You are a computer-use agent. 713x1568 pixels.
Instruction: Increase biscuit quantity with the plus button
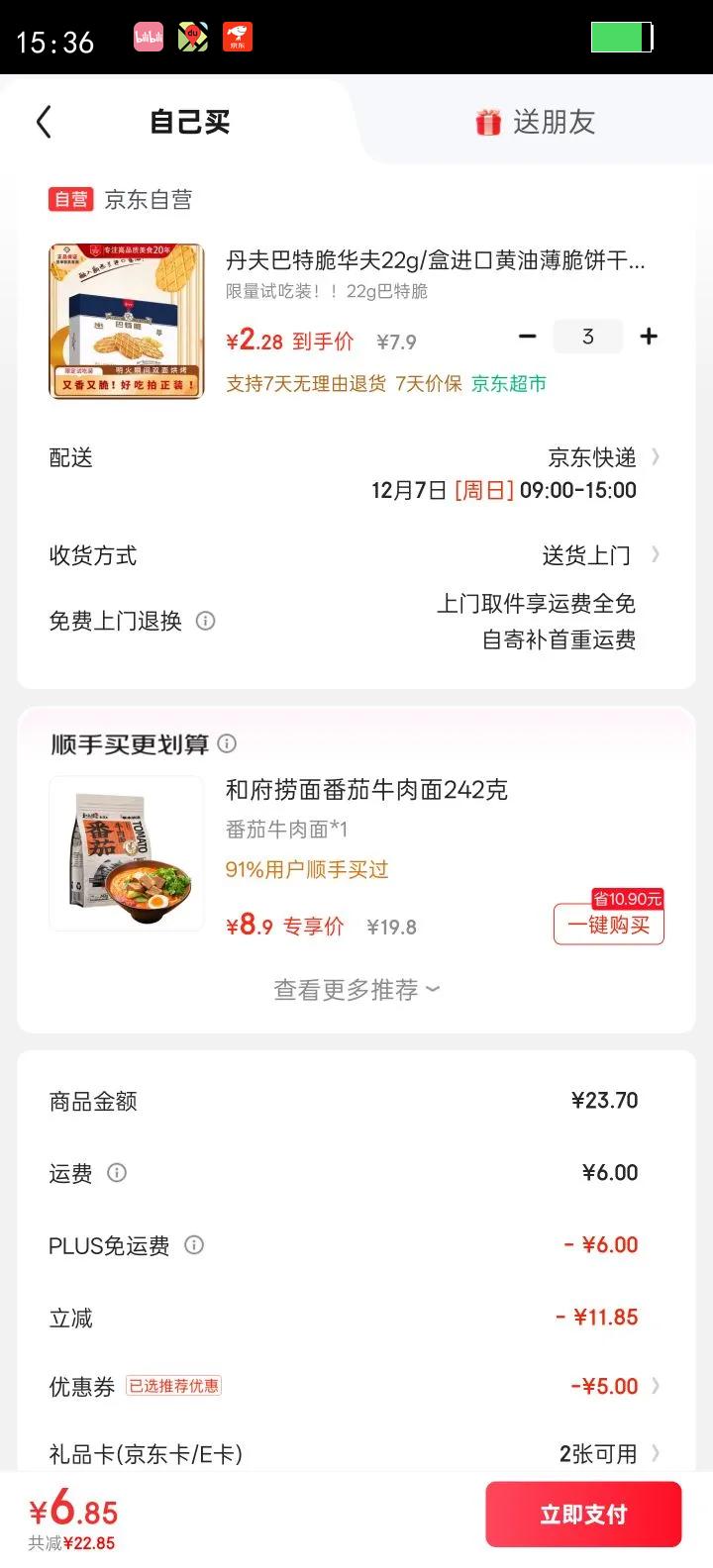pyautogui.click(x=649, y=337)
